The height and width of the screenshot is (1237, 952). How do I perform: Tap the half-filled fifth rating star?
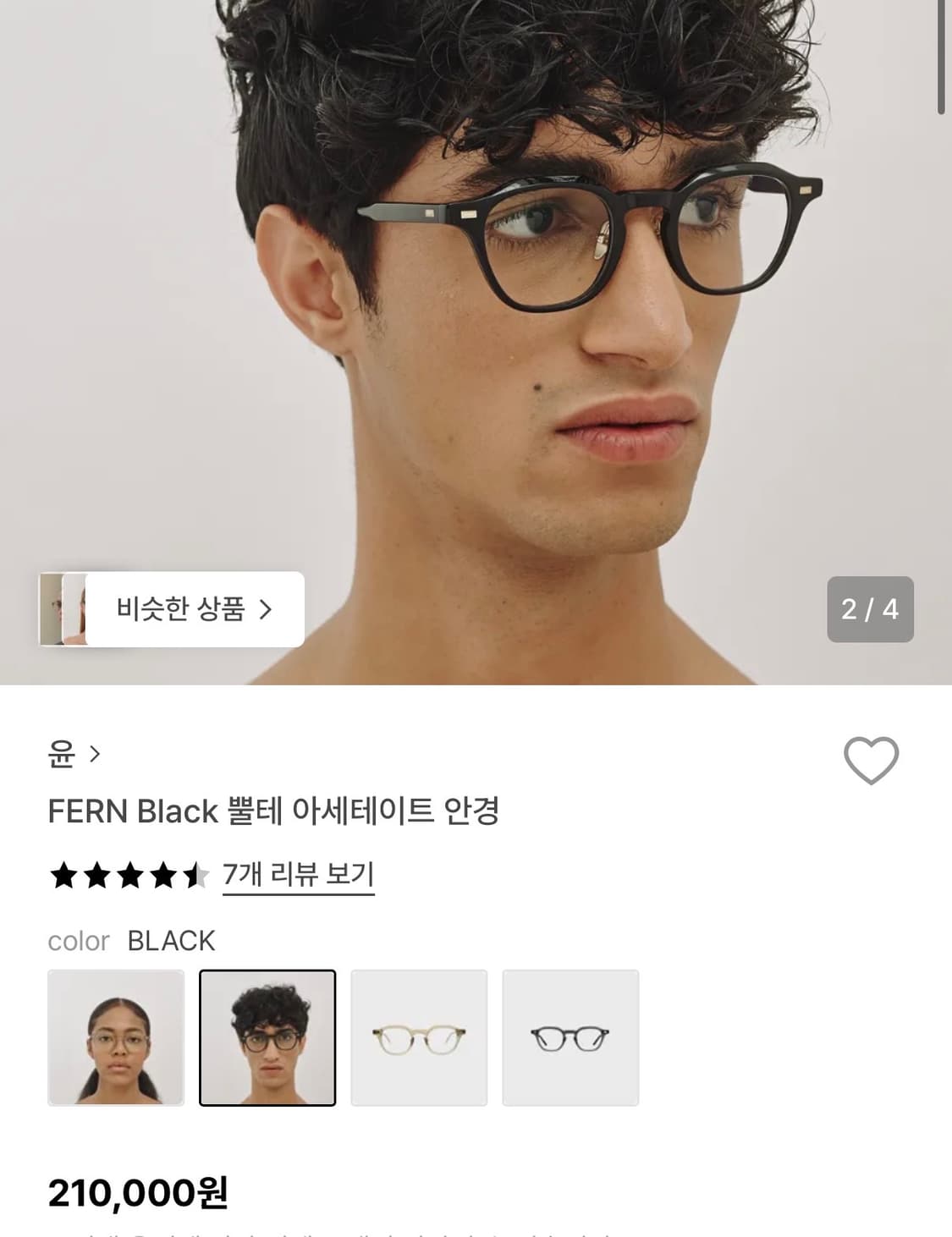pos(195,877)
